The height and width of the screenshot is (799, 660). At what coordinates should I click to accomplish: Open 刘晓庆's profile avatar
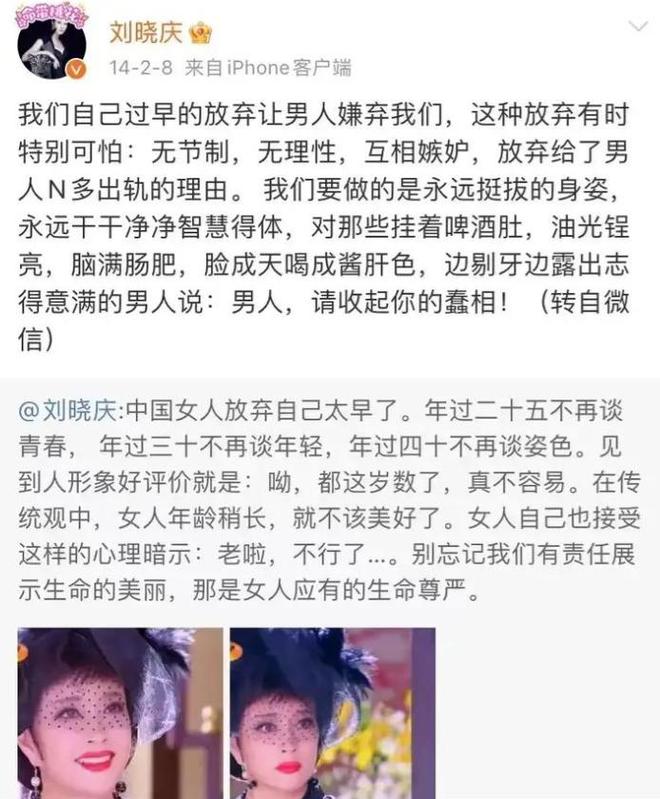click(51, 43)
